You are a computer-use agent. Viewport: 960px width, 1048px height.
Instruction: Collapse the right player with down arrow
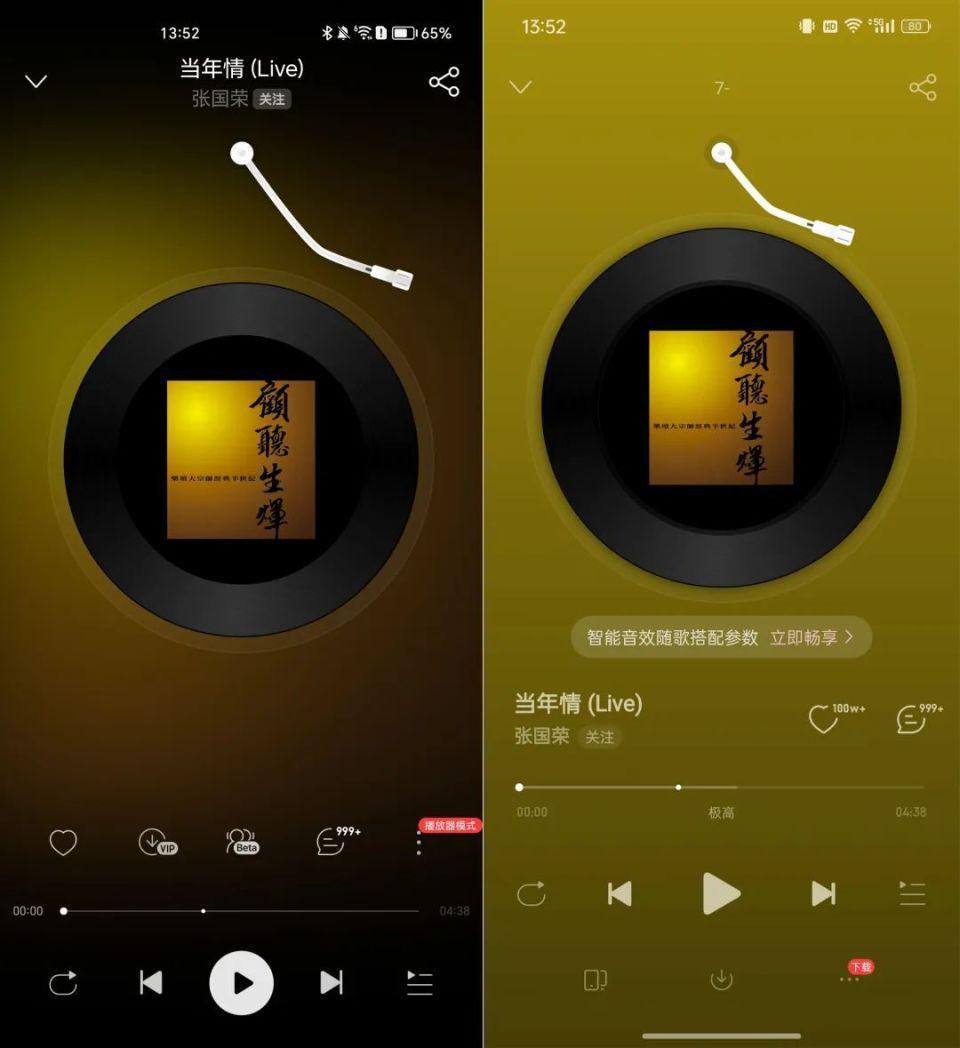pos(520,87)
